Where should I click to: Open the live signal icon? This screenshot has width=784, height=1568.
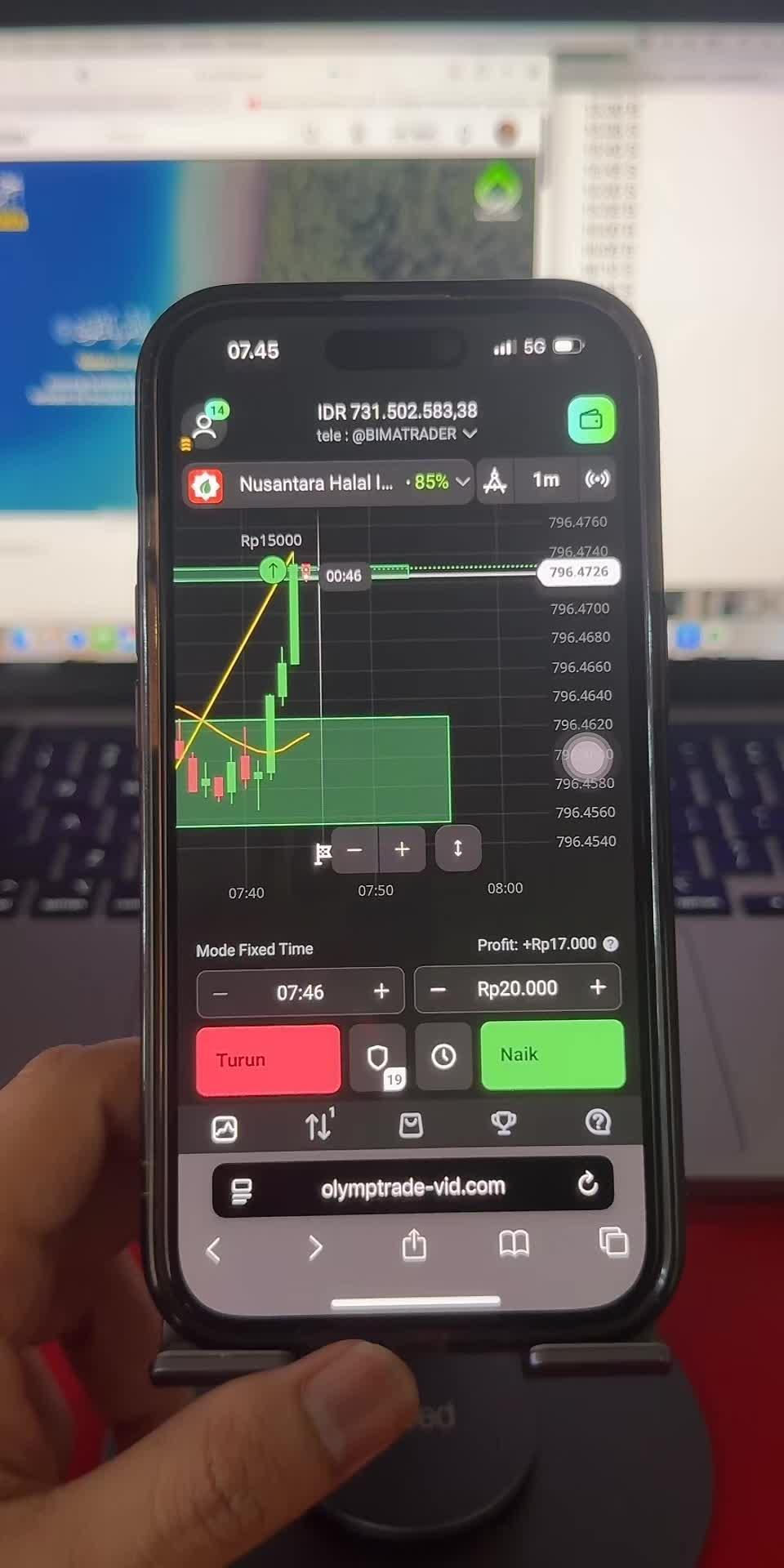click(597, 479)
